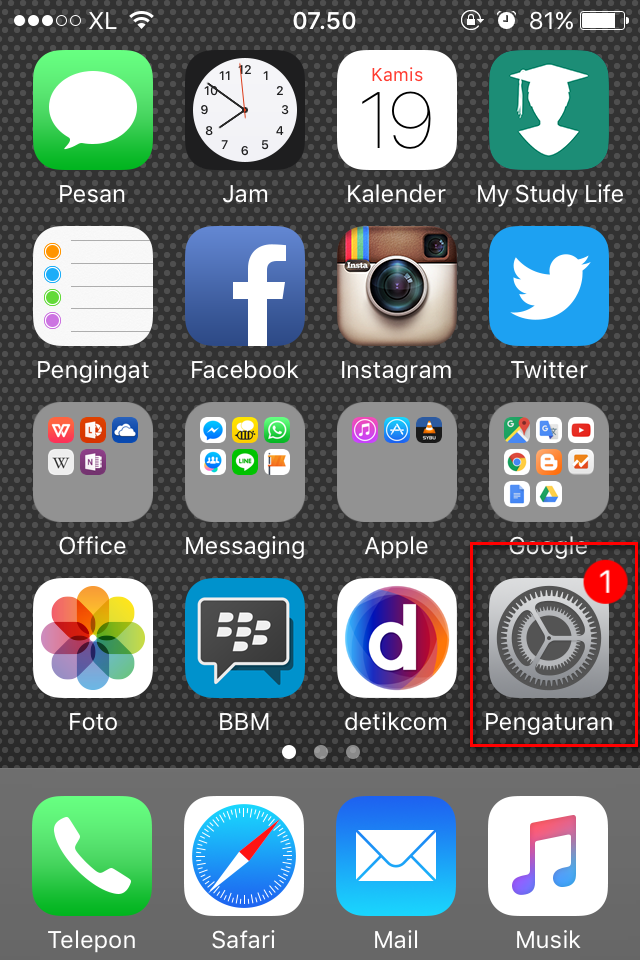Open the Jam clock app
The height and width of the screenshot is (960, 640).
(245, 110)
